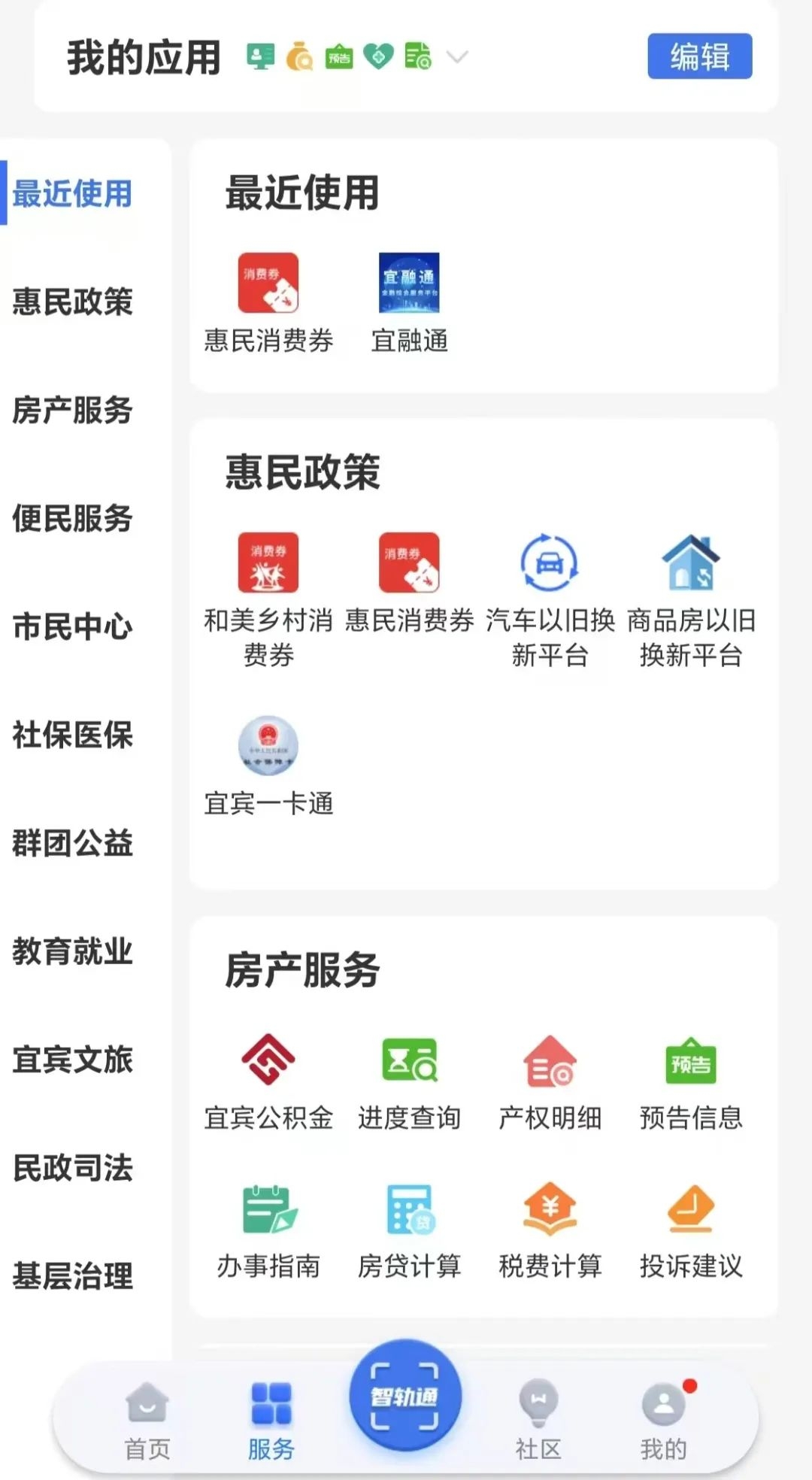This screenshot has width=812, height=1480.
Task: Tap the 智轨通 scan button
Action: click(405, 1395)
